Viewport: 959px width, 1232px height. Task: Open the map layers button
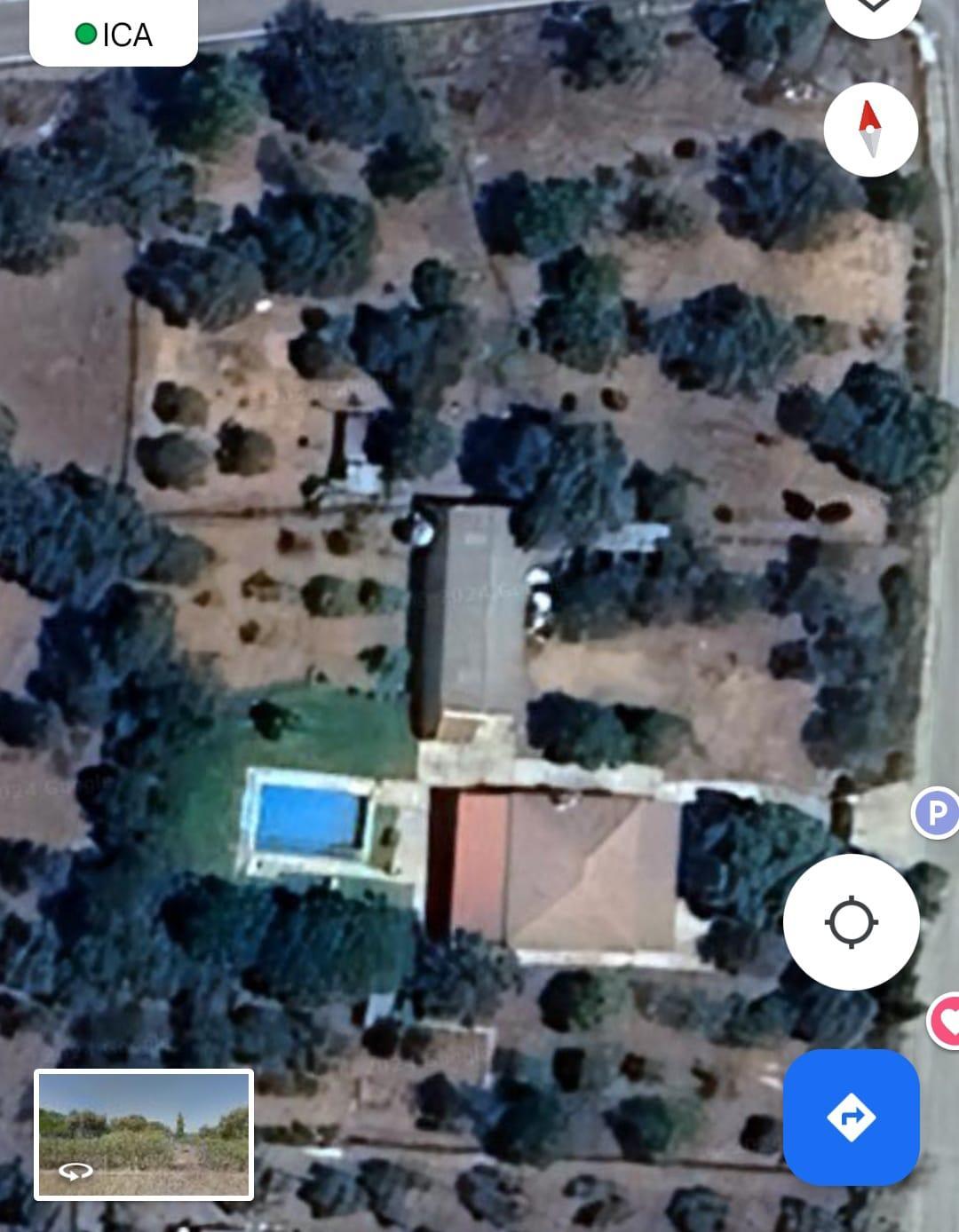[871, 11]
